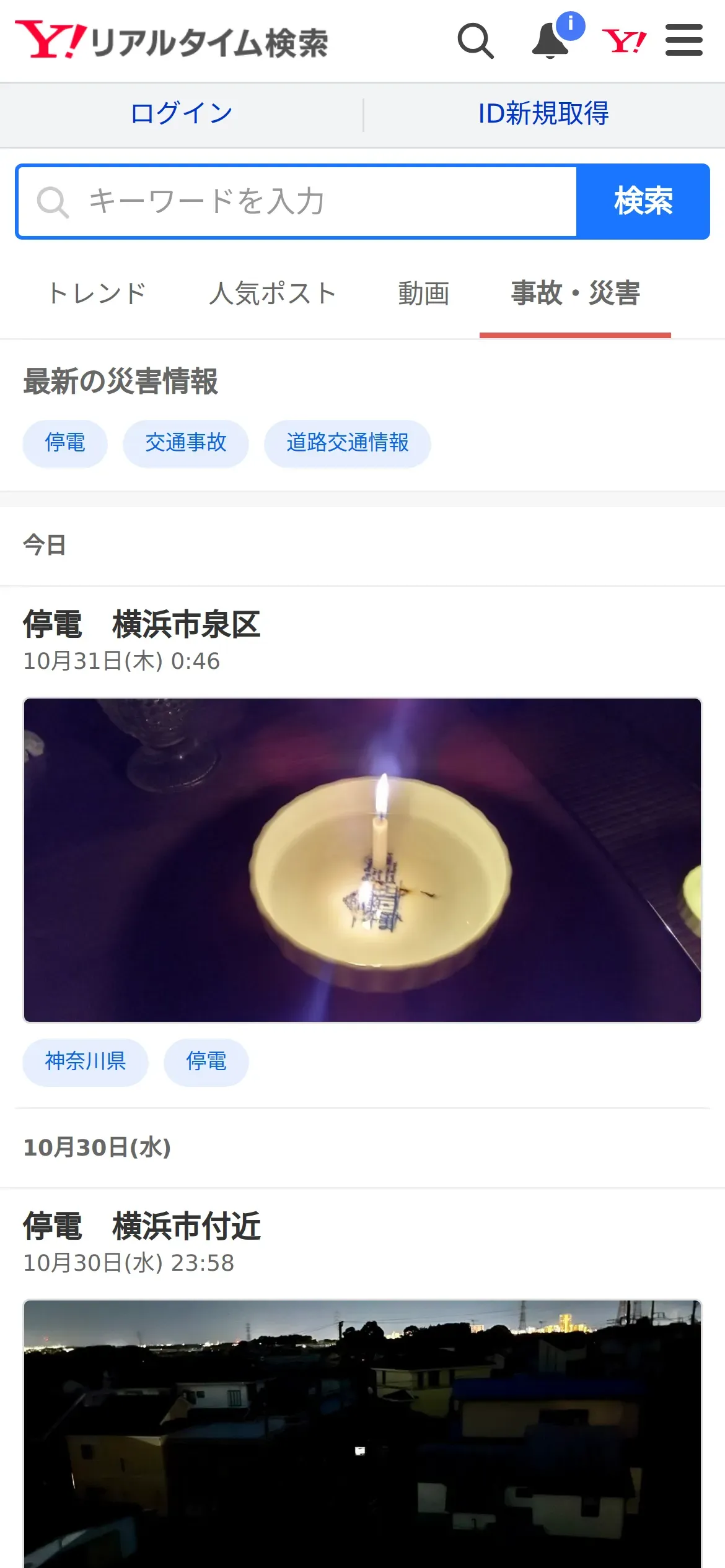The width and height of the screenshot is (725, 1568).
Task: Switch to the 人気ポスト tab
Action: tap(273, 294)
